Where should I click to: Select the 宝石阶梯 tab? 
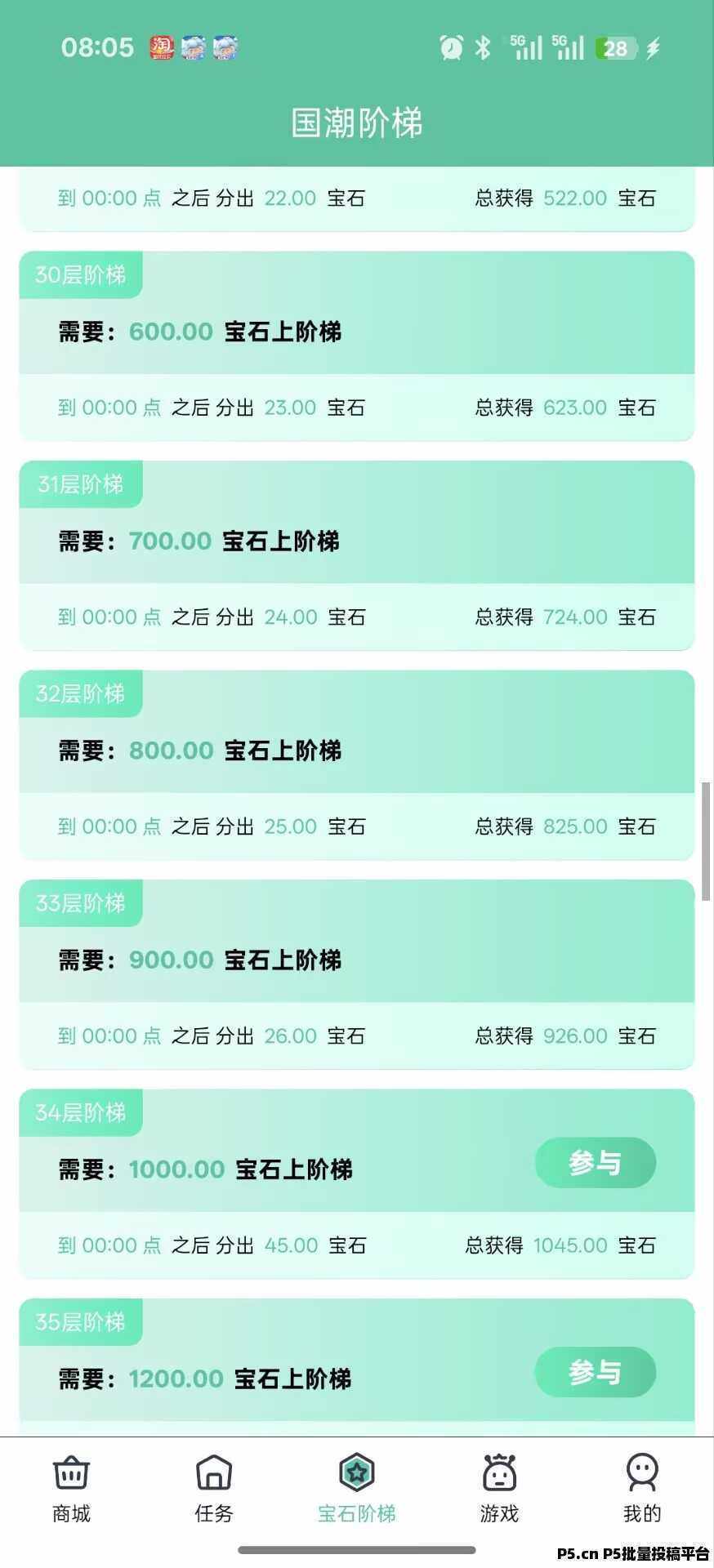[357, 1488]
